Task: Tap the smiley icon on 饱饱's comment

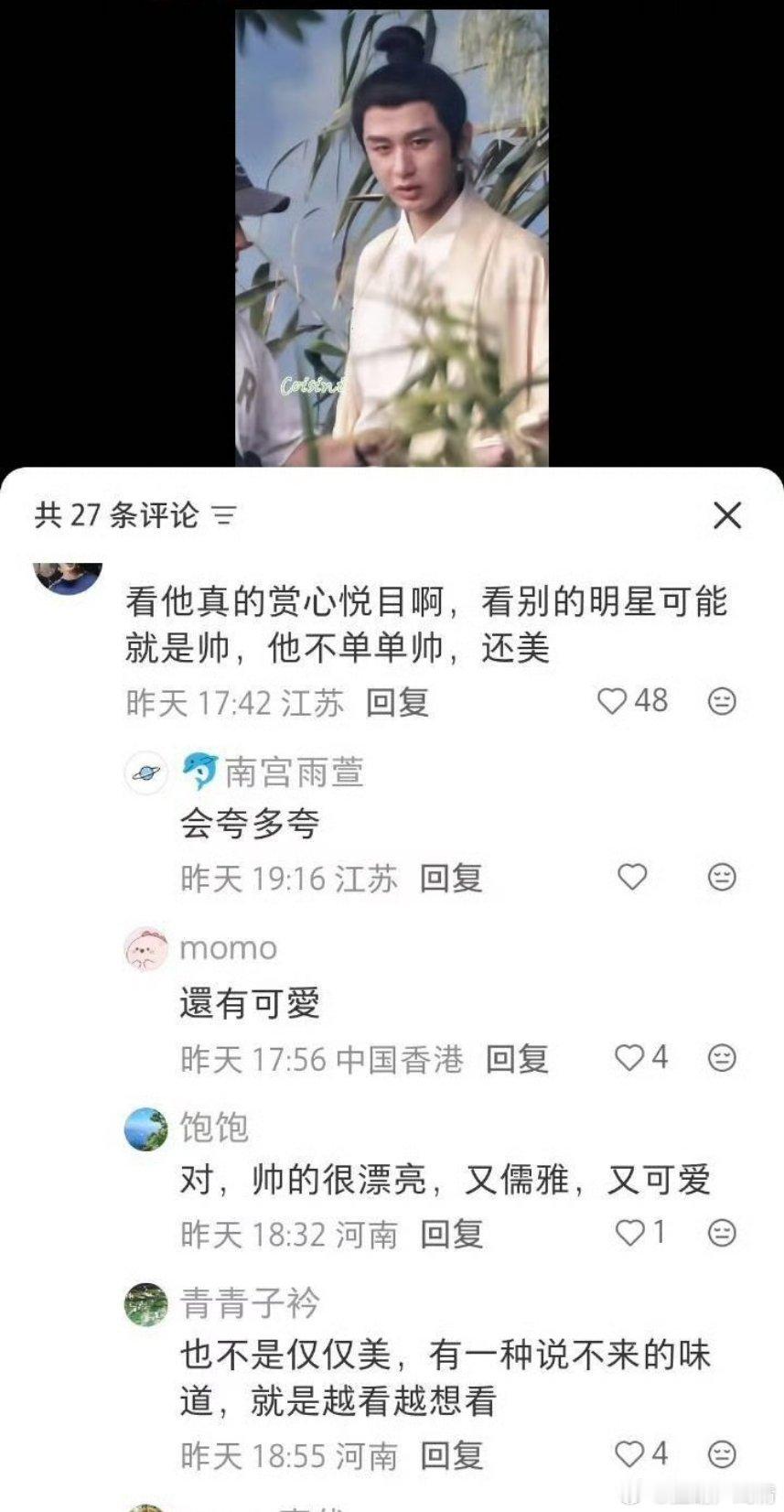Action: point(723,1234)
